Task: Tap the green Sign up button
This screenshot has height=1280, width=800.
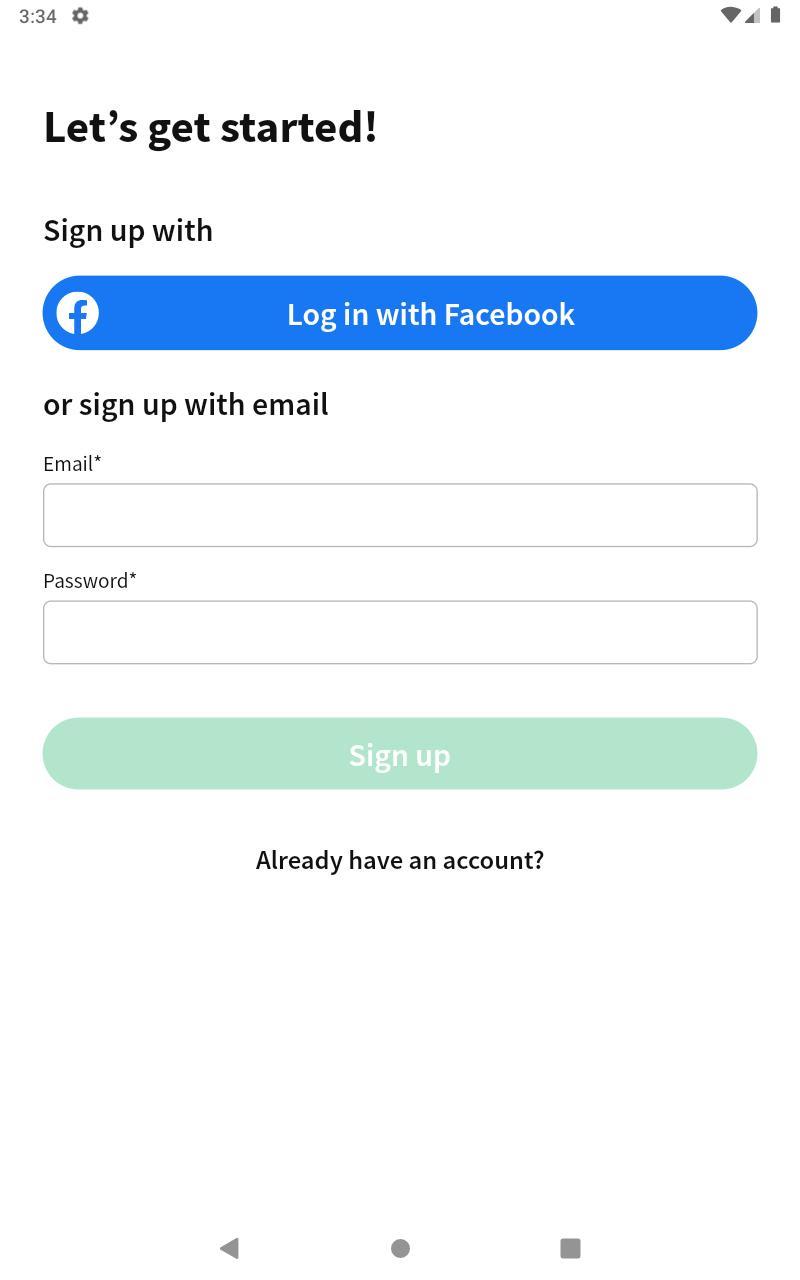Action: (x=400, y=754)
